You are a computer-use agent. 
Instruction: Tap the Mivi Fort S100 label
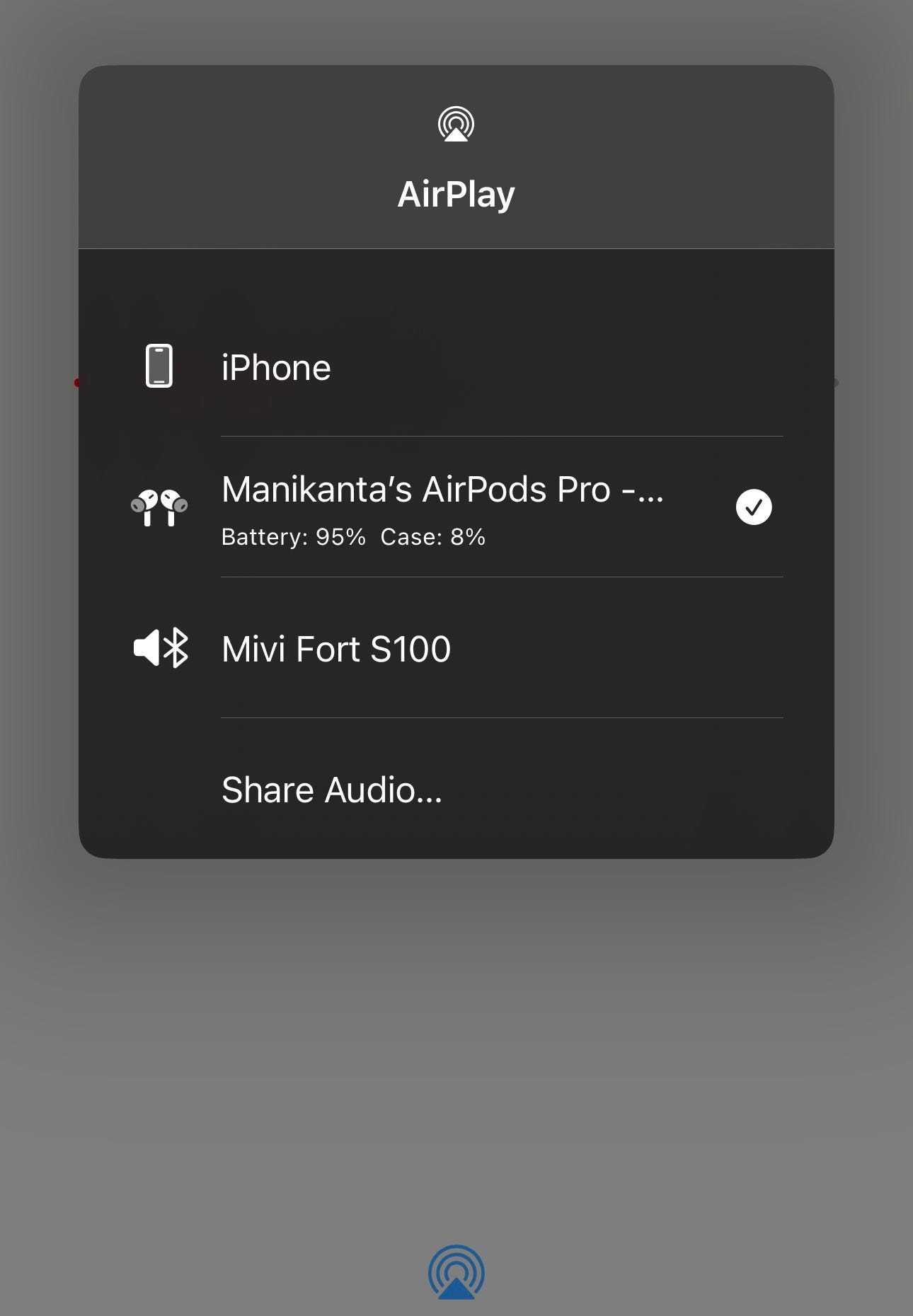(x=336, y=648)
